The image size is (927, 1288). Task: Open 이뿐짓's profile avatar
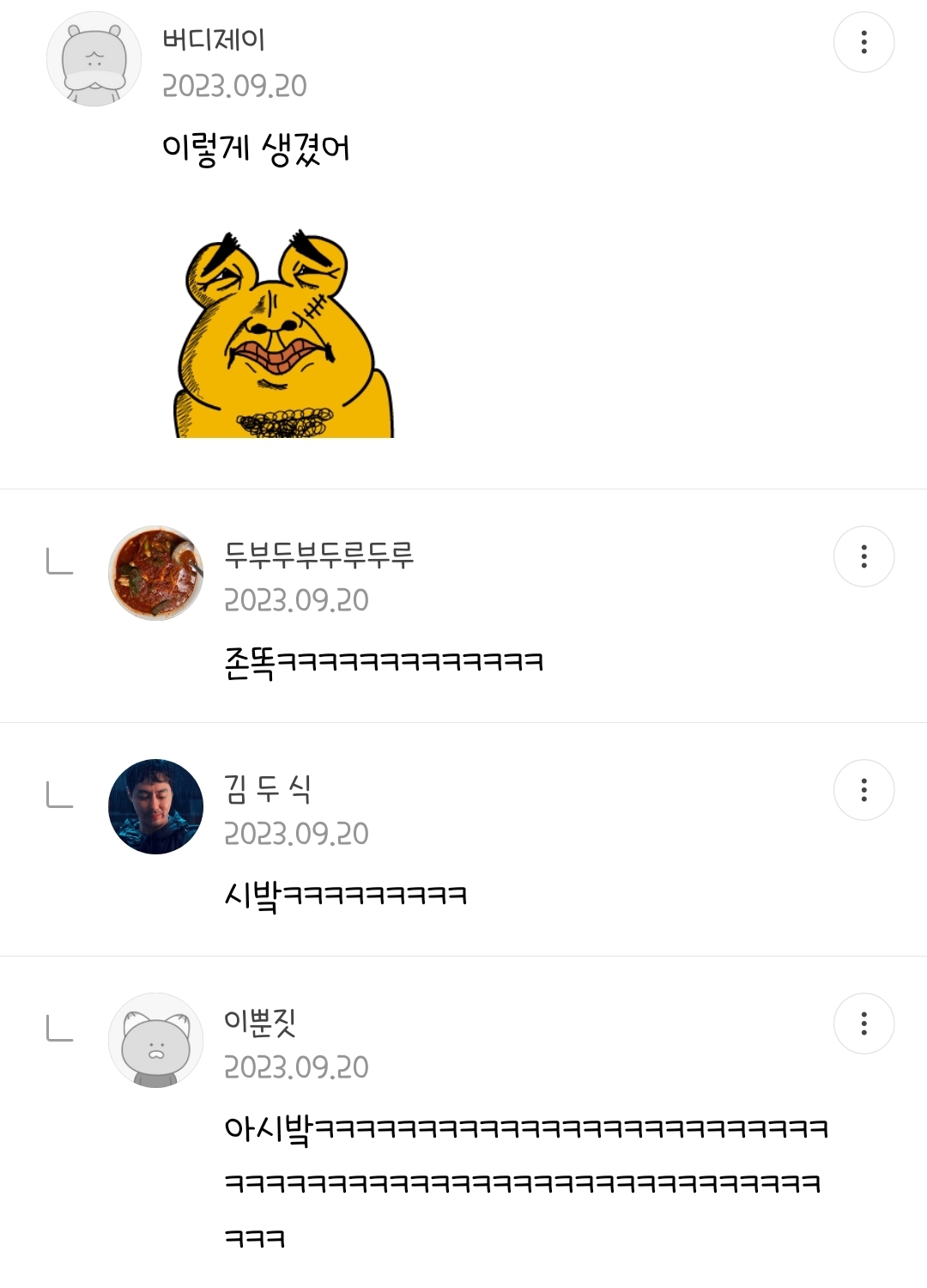pos(155,1040)
